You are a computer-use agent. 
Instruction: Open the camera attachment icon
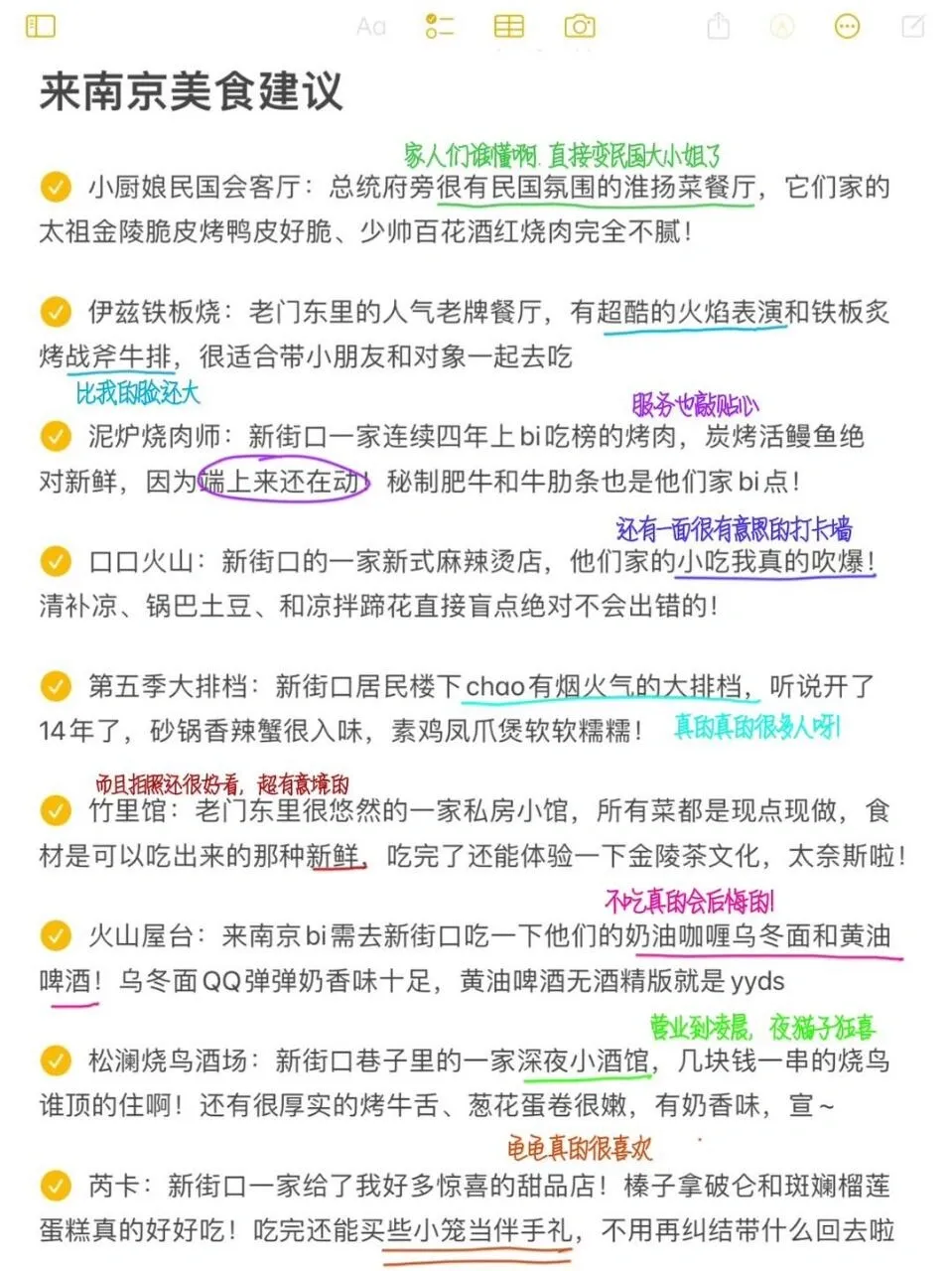580,26
